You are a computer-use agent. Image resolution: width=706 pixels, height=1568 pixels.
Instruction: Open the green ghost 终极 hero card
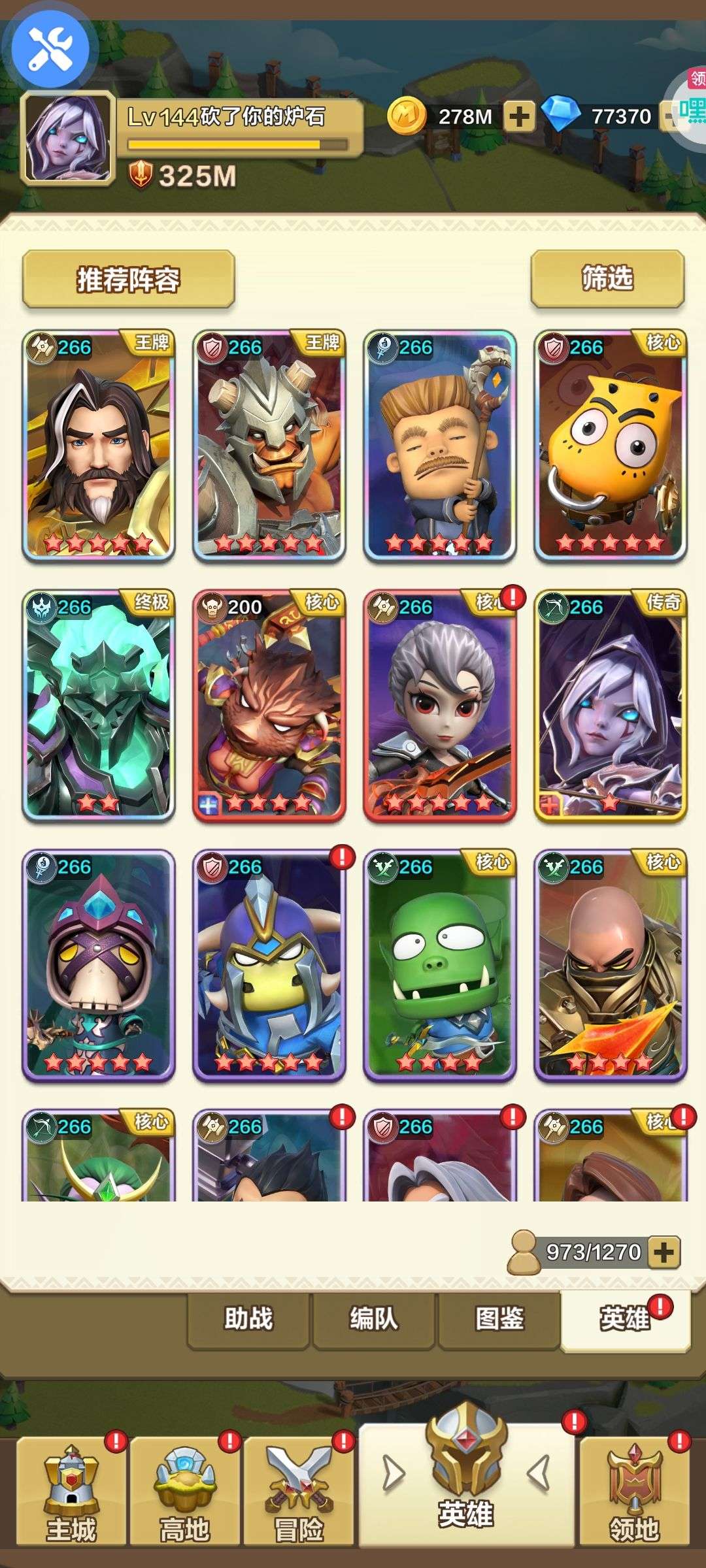point(99,705)
